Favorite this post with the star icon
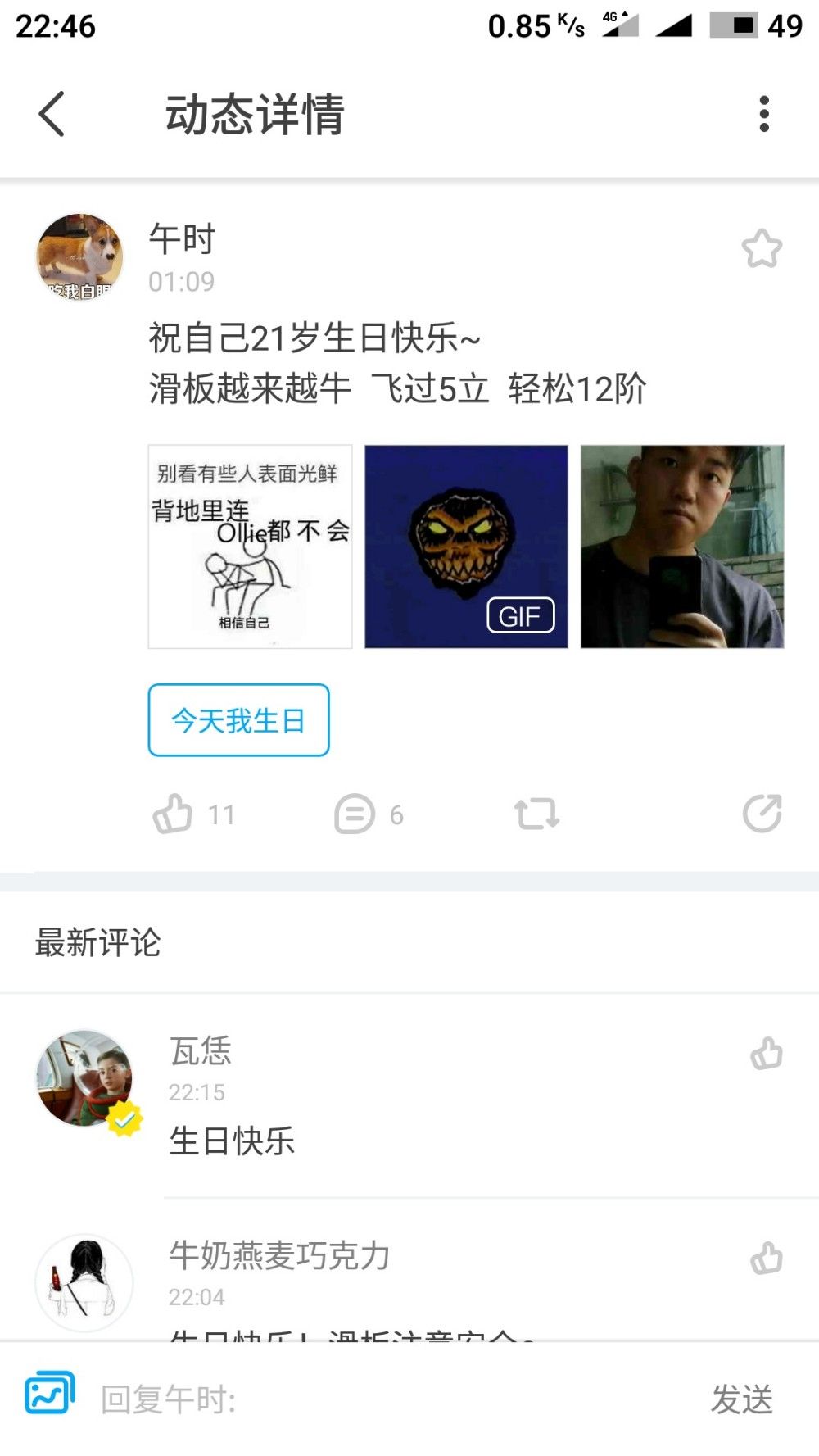The image size is (819, 1456). pyautogui.click(x=762, y=248)
